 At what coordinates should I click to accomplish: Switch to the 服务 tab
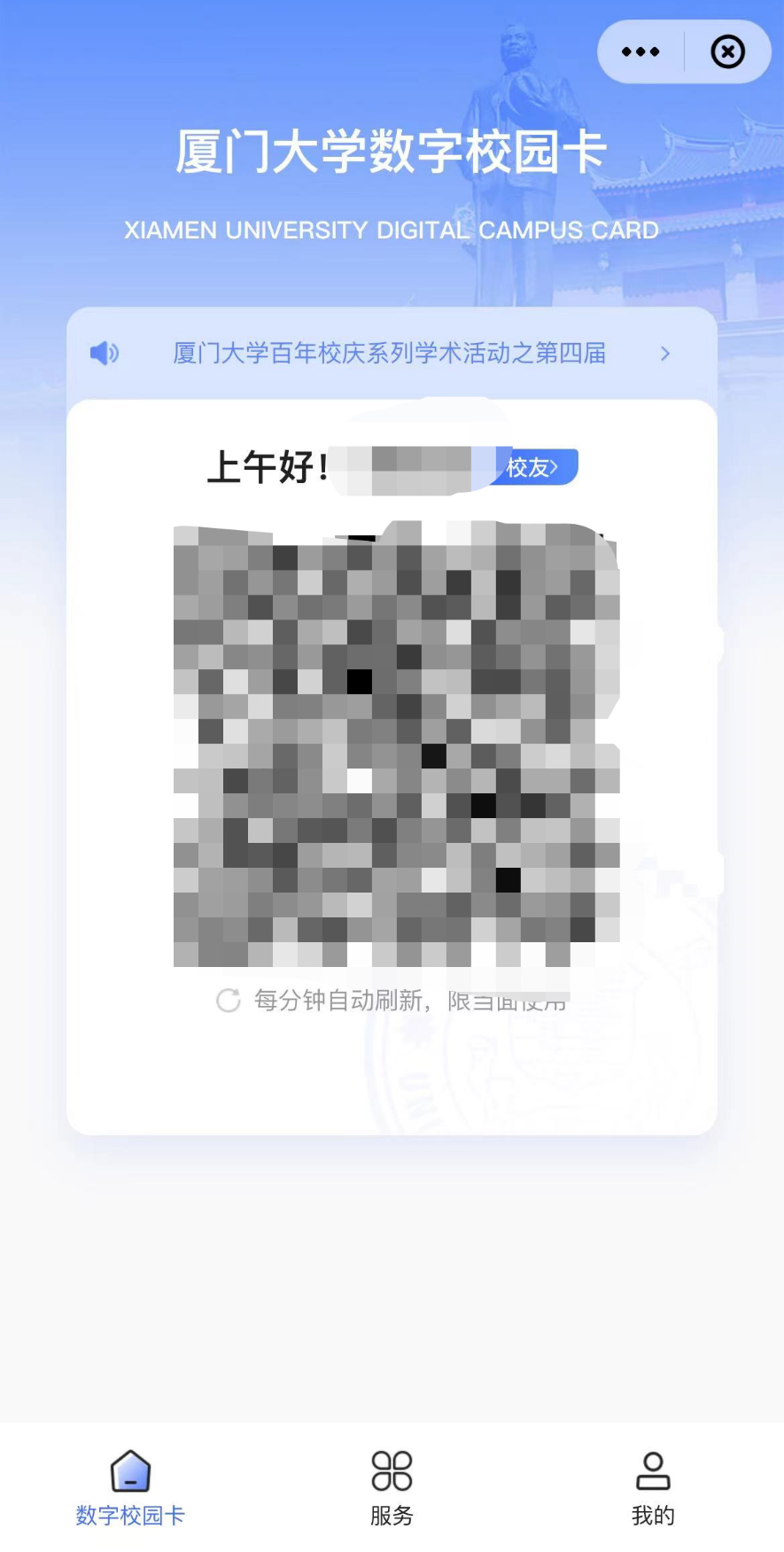(392, 1489)
